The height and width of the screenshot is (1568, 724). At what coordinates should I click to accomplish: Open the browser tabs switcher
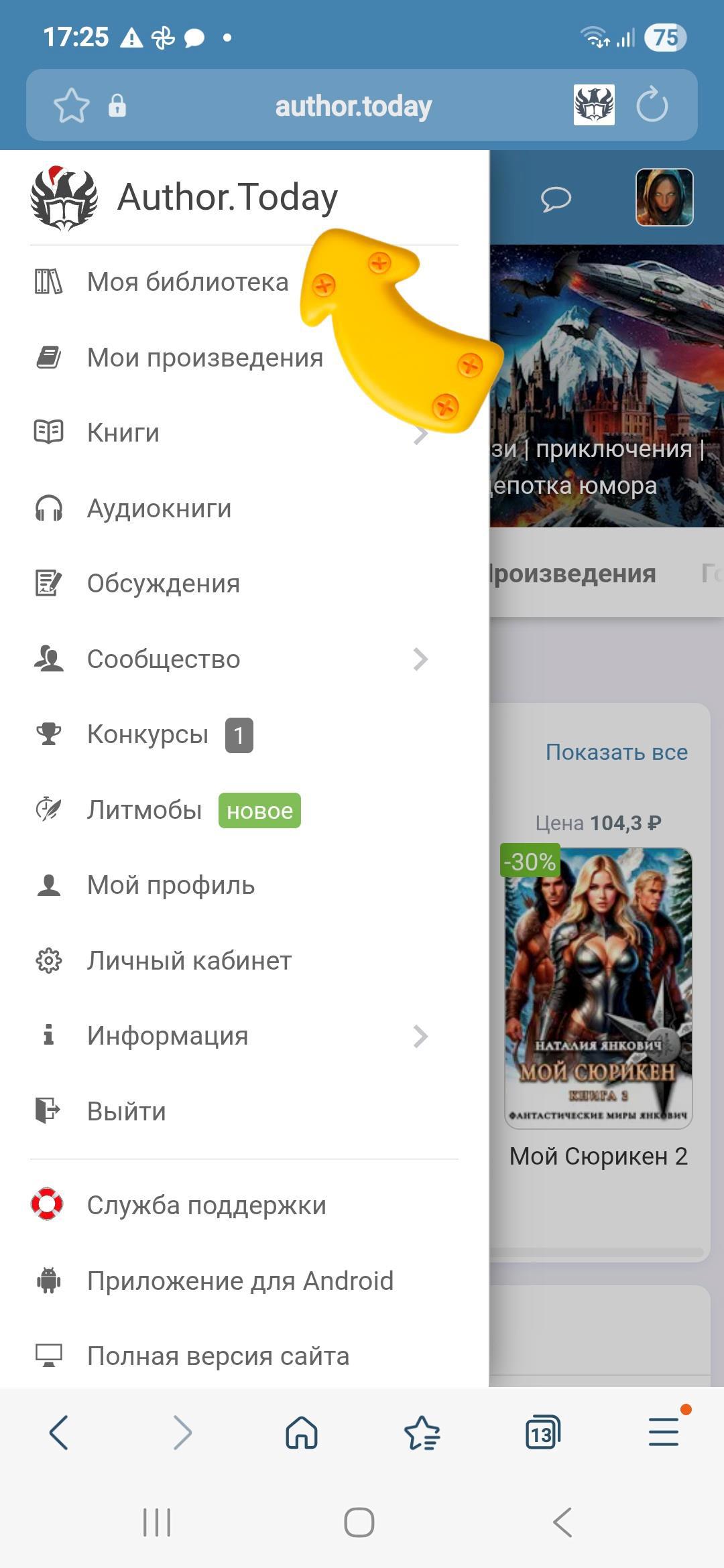pos(542,1433)
